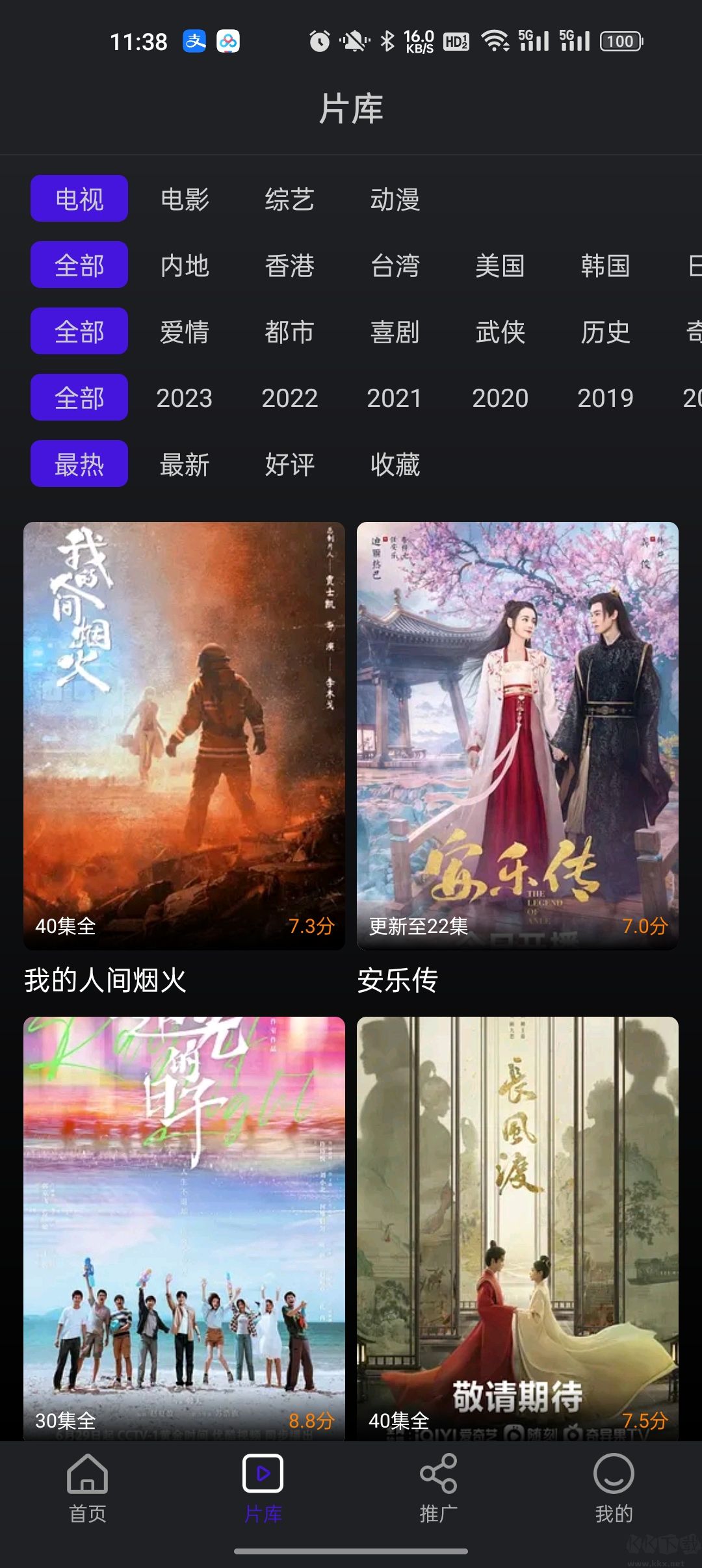Open the 首页 home icon
Image resolution: width=702 pixels, height=1568 pixels.
(x=88, y=1486)
